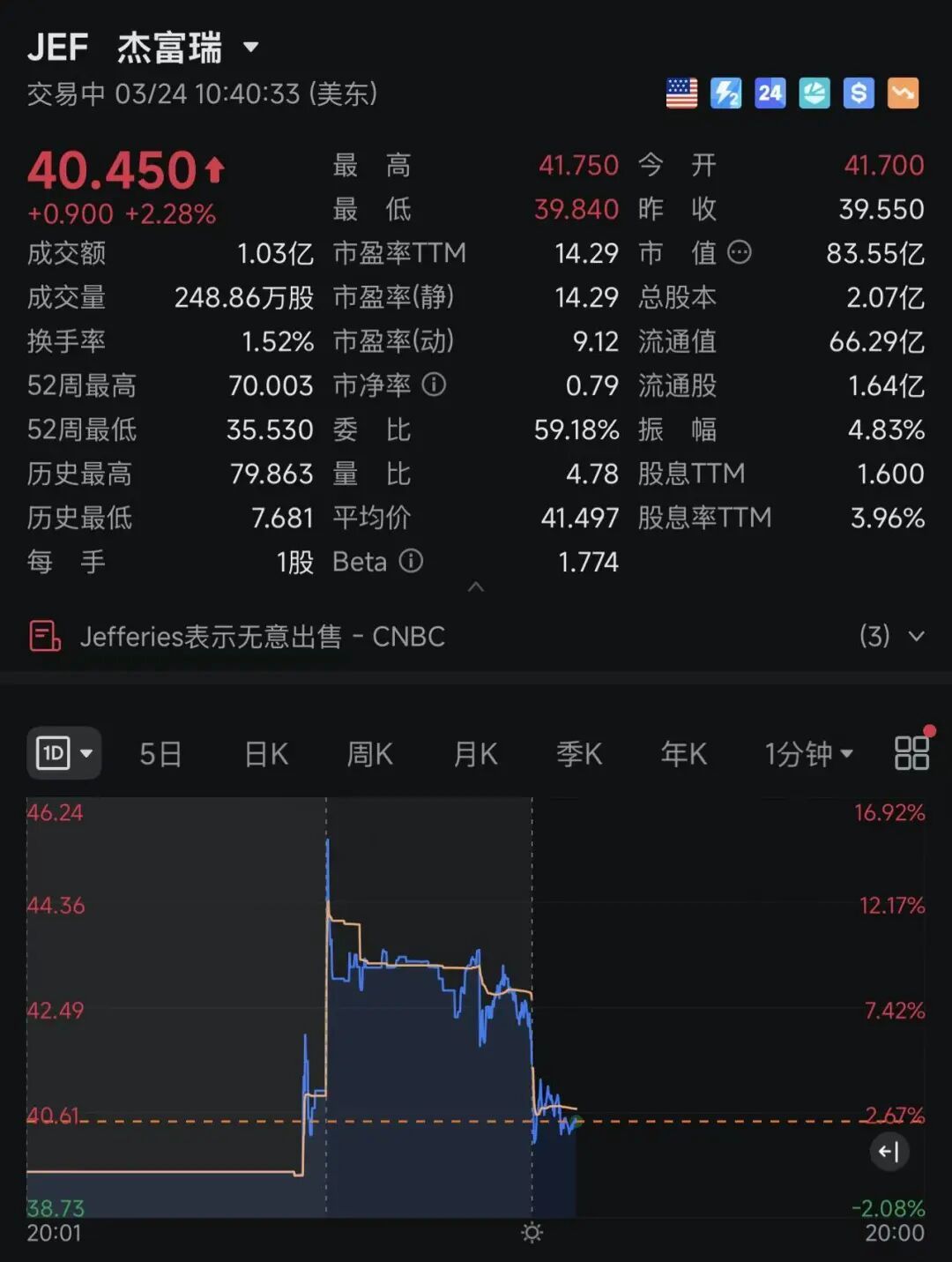
Task: Switch to the 季K chart
Action: [x=579, y=754]
